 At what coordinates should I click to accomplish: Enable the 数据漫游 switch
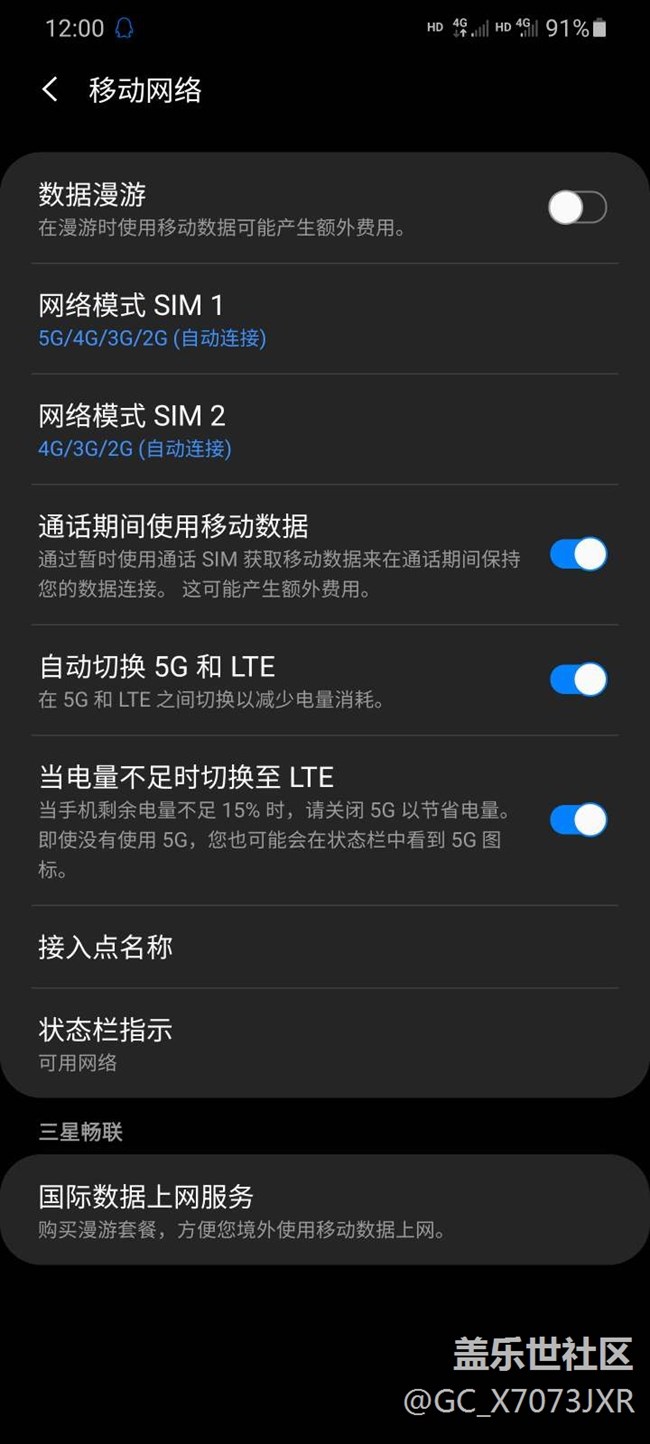click(x=577, y=208)
